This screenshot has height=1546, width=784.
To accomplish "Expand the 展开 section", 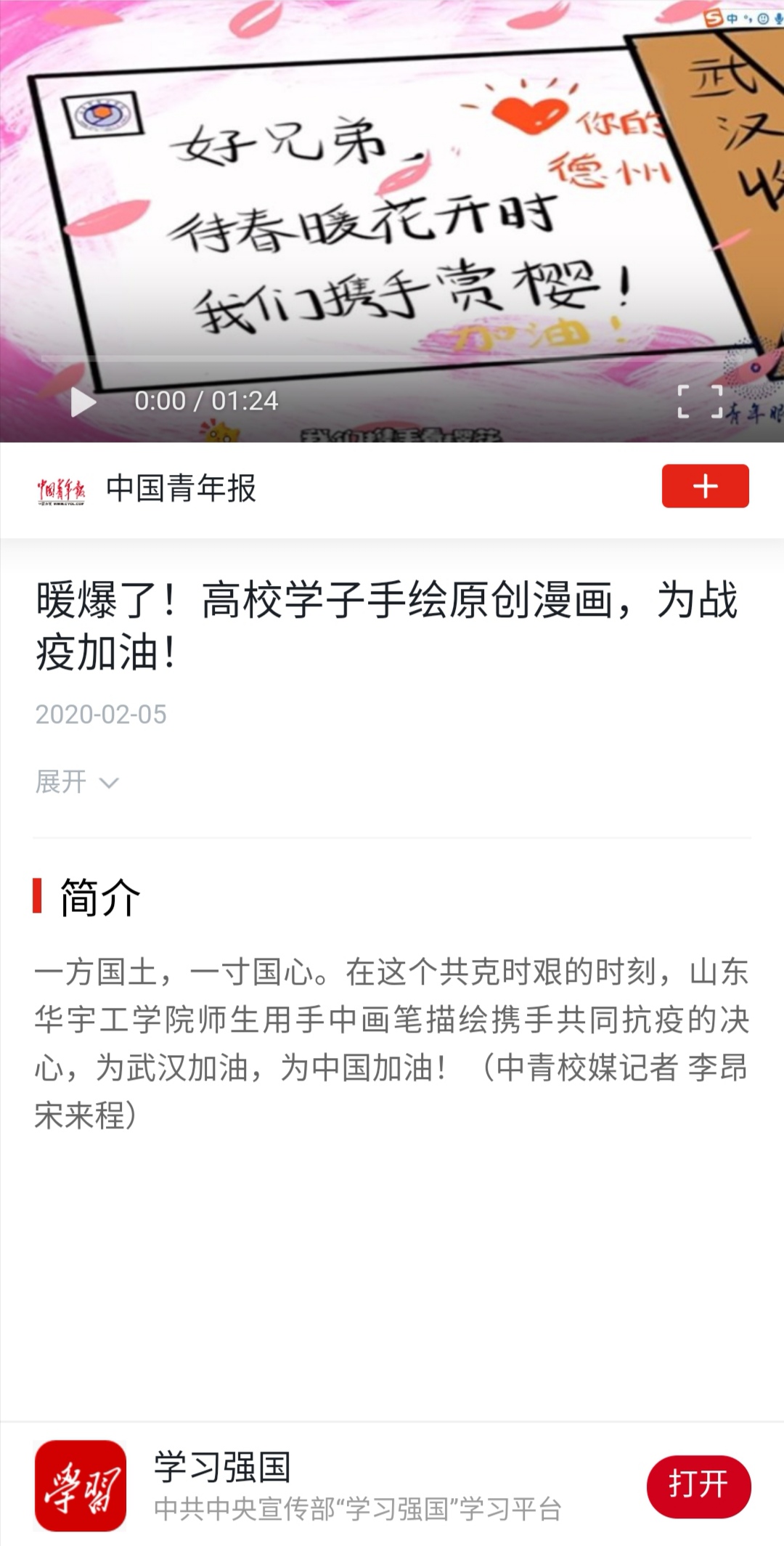I will (76, 782).
